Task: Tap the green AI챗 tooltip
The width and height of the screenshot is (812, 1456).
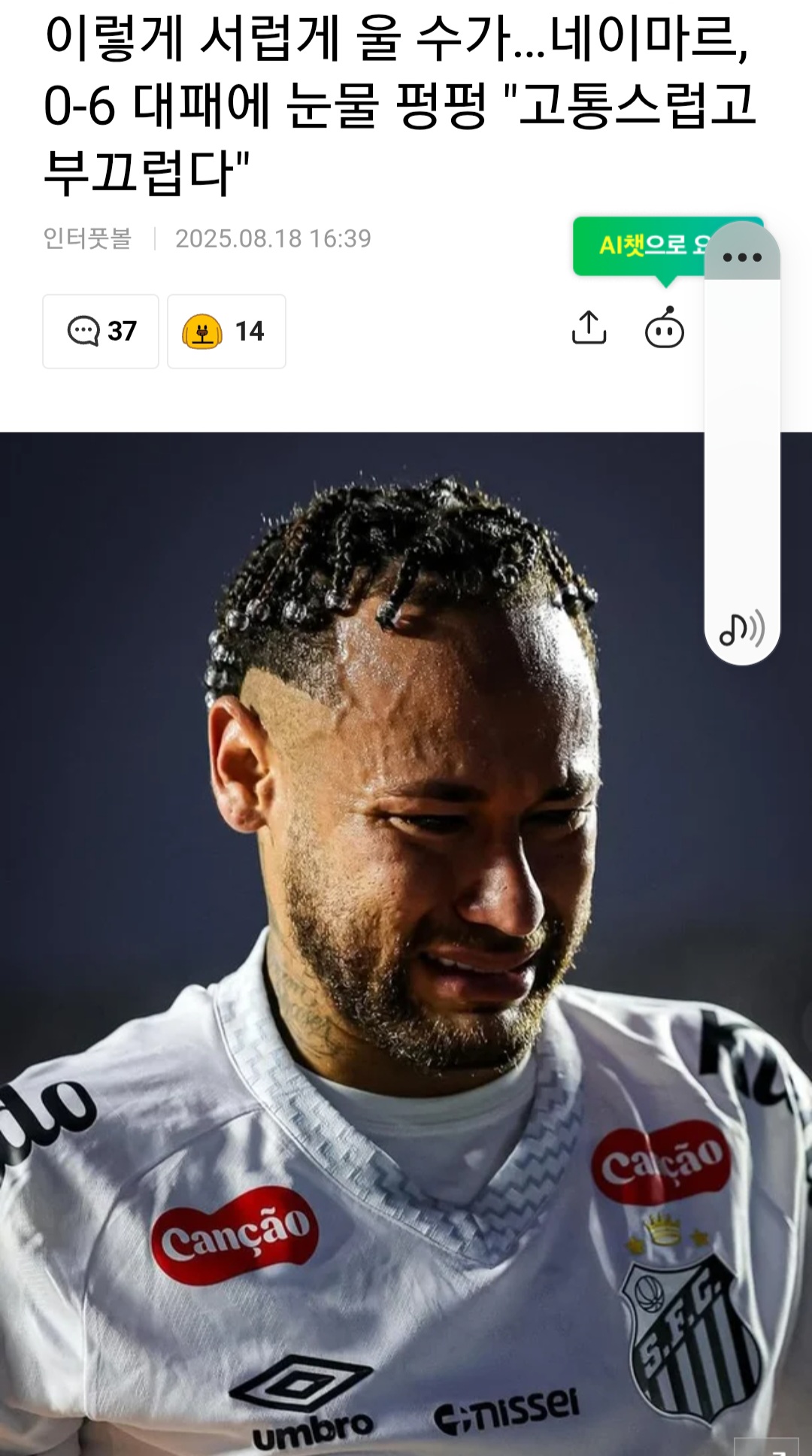Action: point(639,246)
